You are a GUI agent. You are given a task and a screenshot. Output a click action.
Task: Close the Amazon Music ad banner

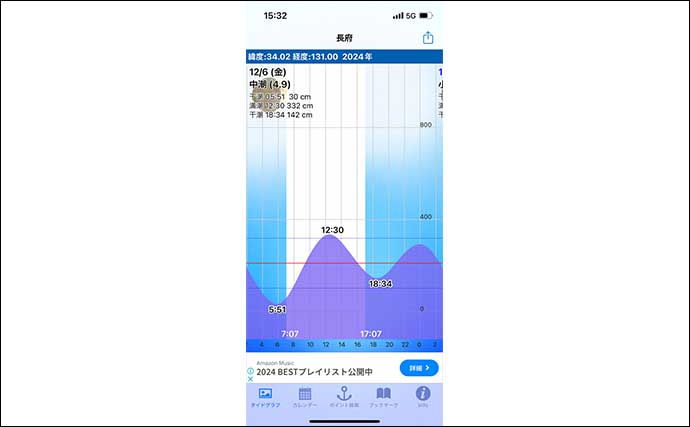tap(250, 378)
